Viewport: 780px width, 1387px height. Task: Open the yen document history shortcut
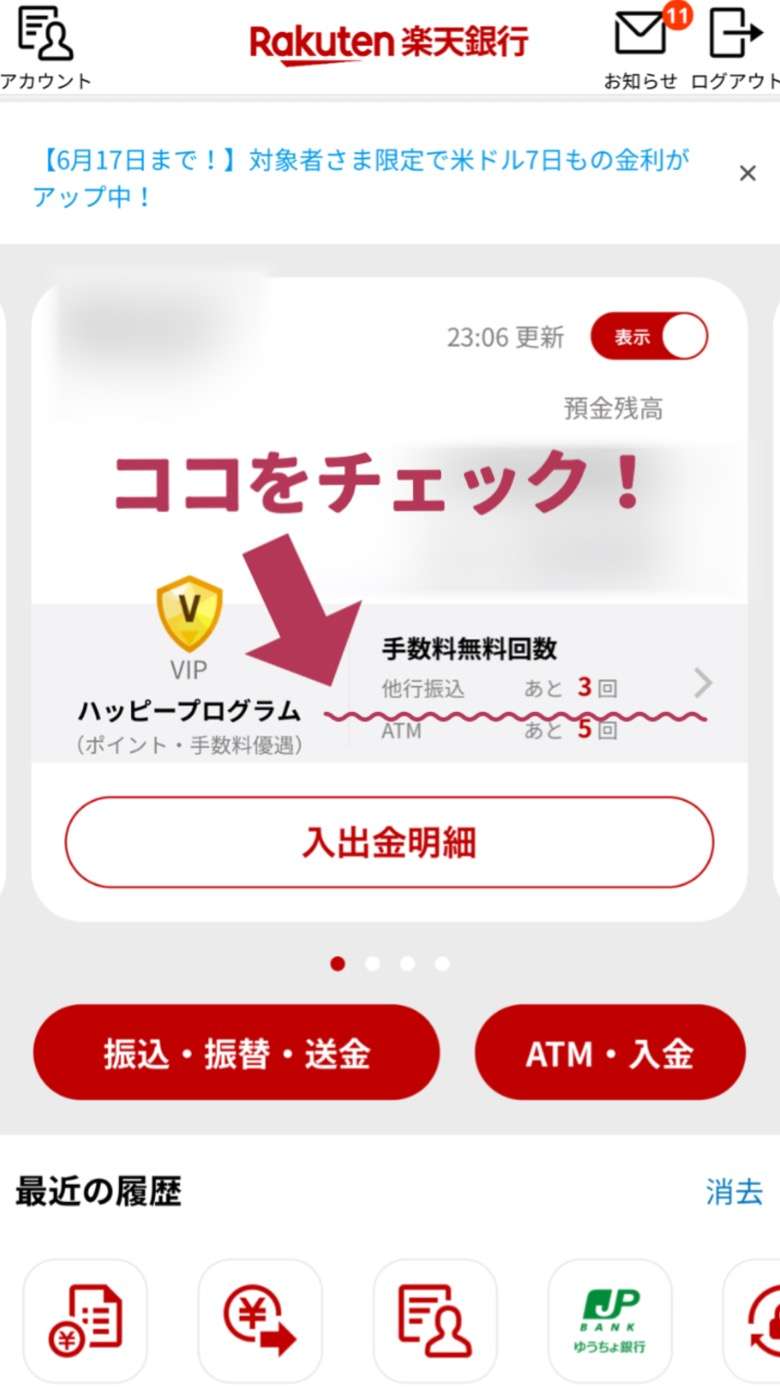tap(85, 1320)
